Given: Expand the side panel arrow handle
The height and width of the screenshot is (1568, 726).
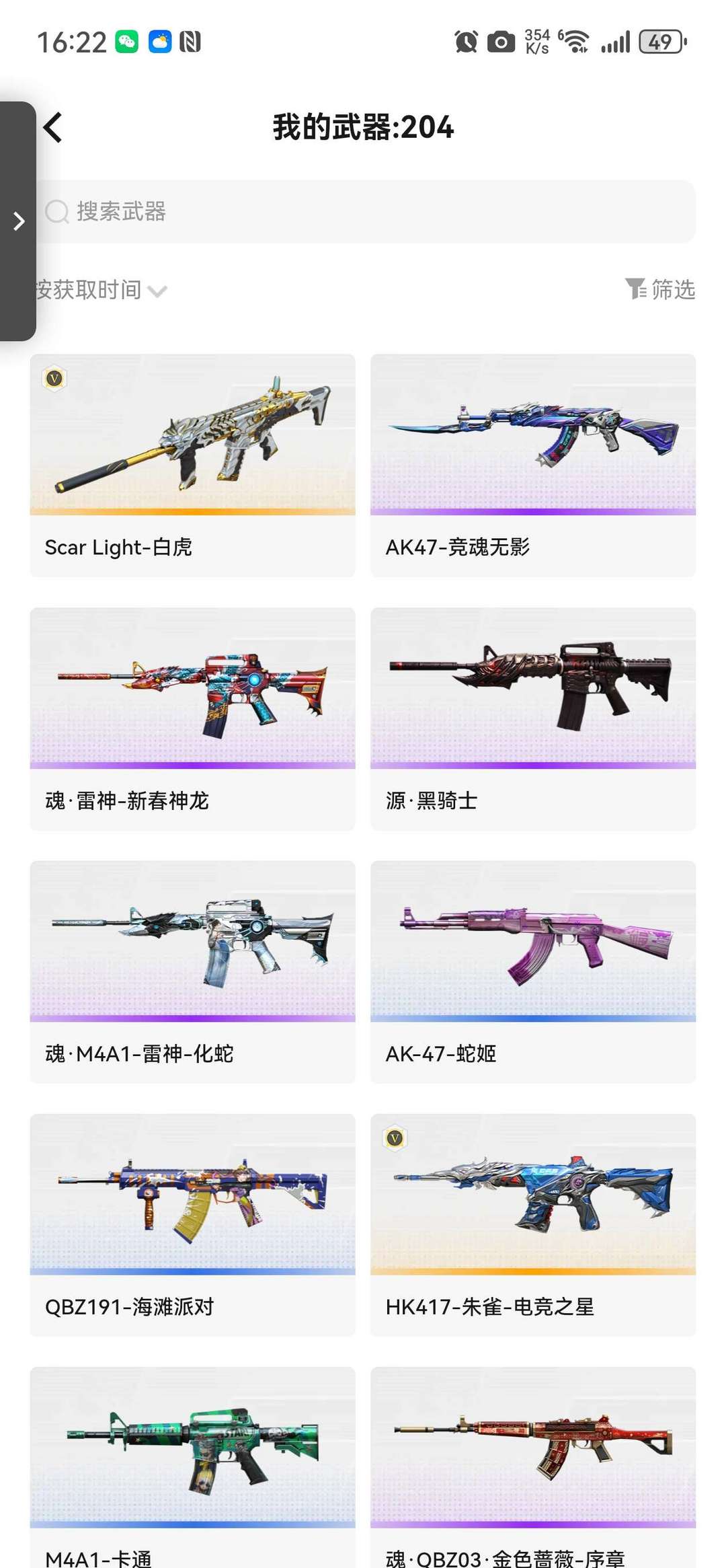Looking at the screenshot, I should 18,221.
